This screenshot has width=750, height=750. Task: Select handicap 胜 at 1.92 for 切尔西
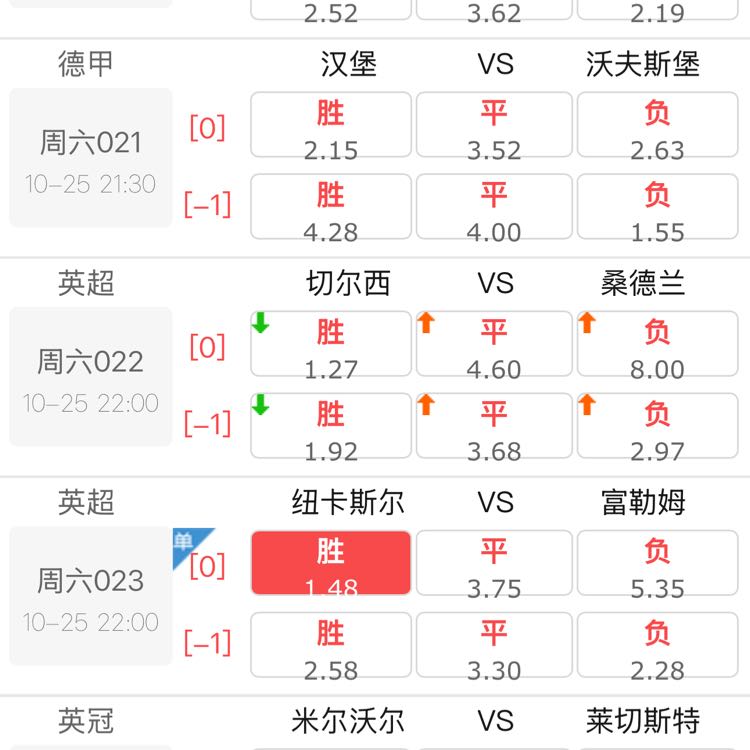(330, 426)
